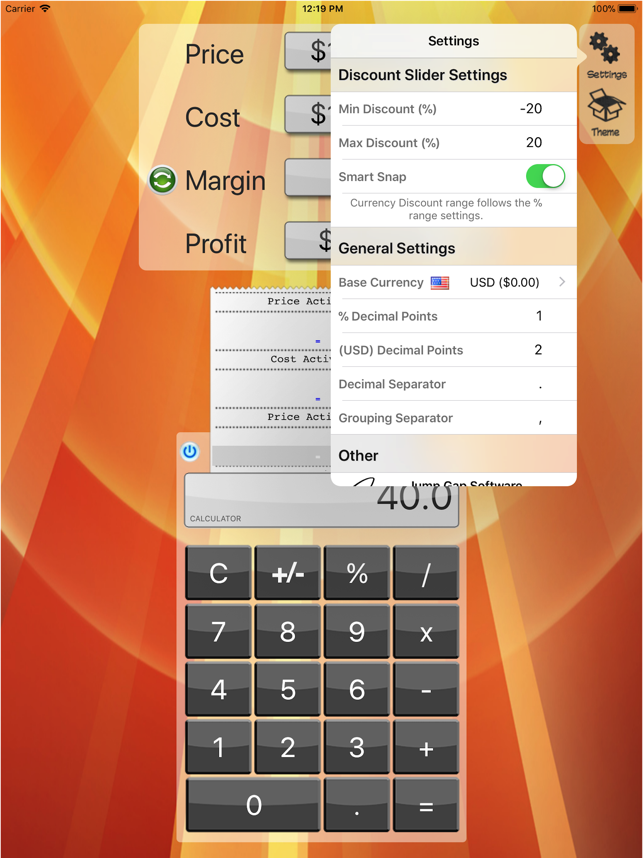Tap the decimal point key
This screenshot has width=643, height=858.
[x=357, y=805]
